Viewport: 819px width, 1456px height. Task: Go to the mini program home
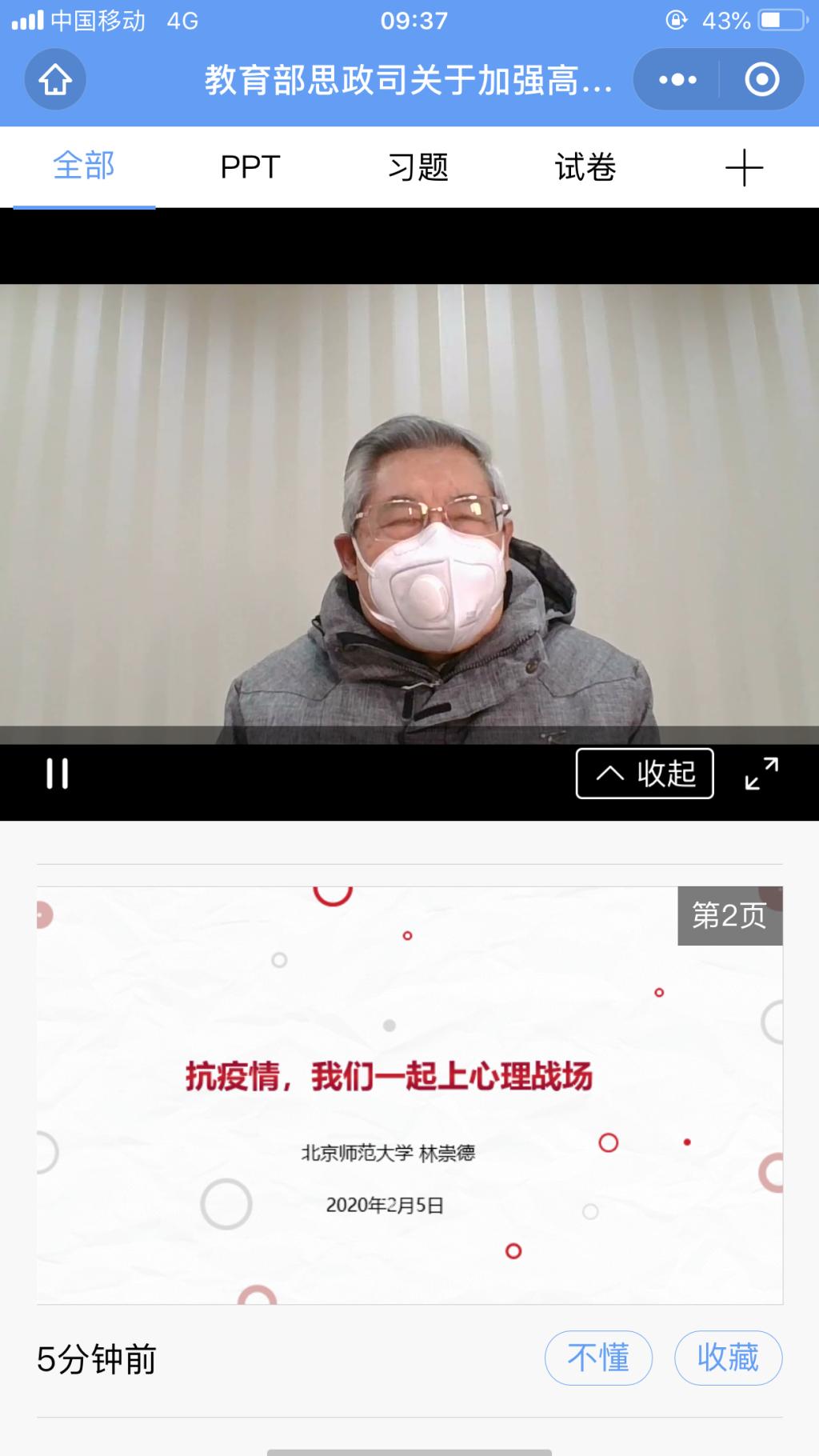(x=55, y=79)
